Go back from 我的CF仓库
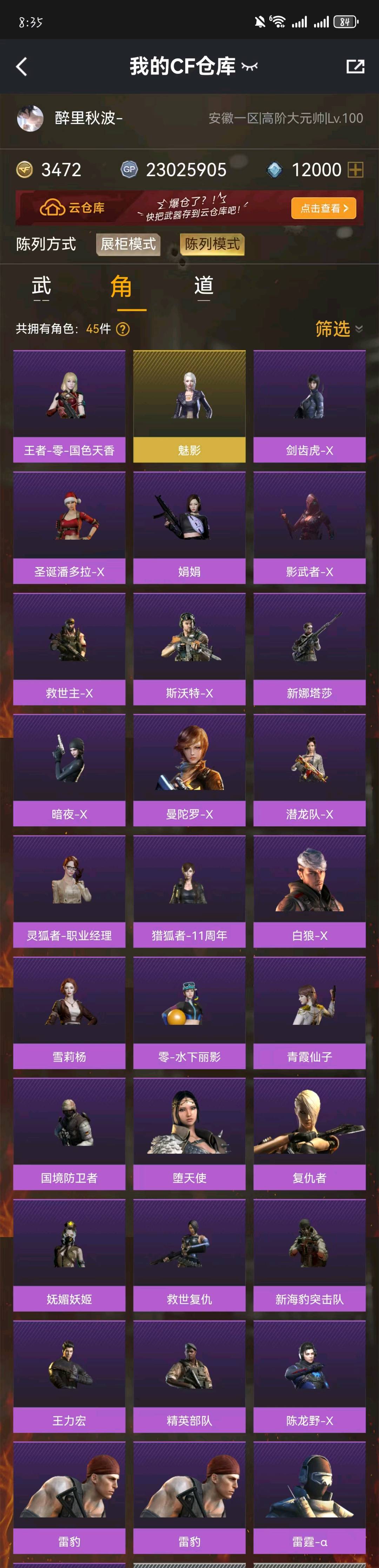Viewport: 379px width, 1568px height. pos(22,66)
